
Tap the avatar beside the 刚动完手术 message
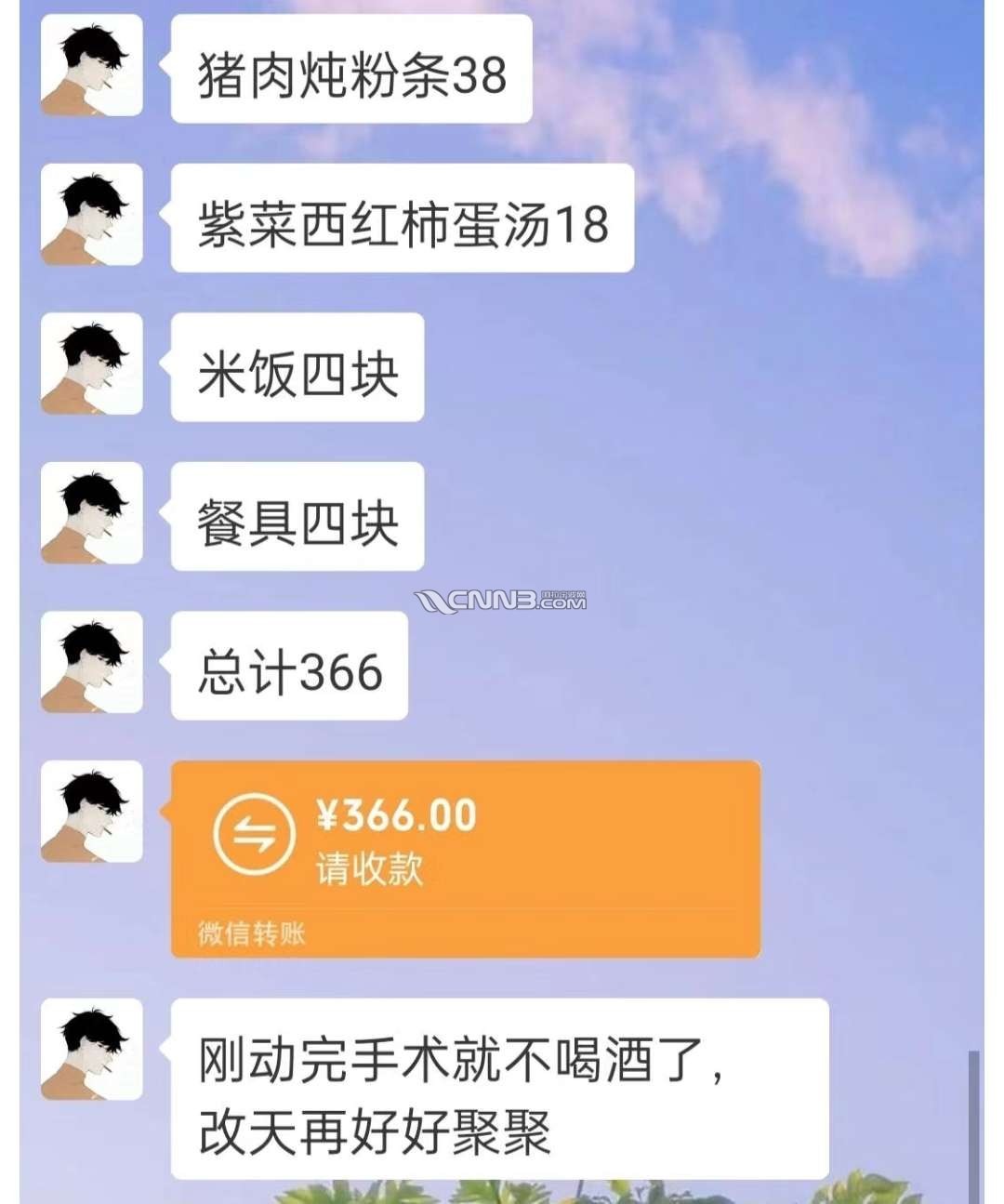pyautogui.click(x=92, y=1049)
